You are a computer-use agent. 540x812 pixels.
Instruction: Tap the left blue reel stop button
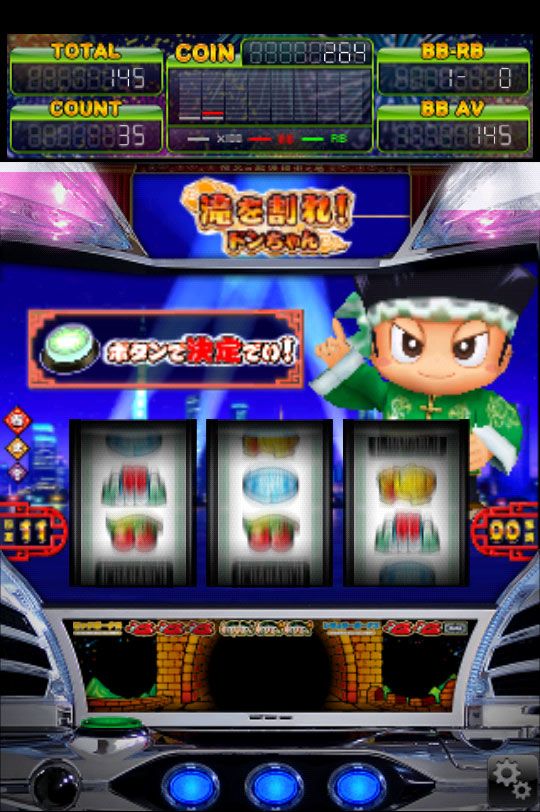191,785
